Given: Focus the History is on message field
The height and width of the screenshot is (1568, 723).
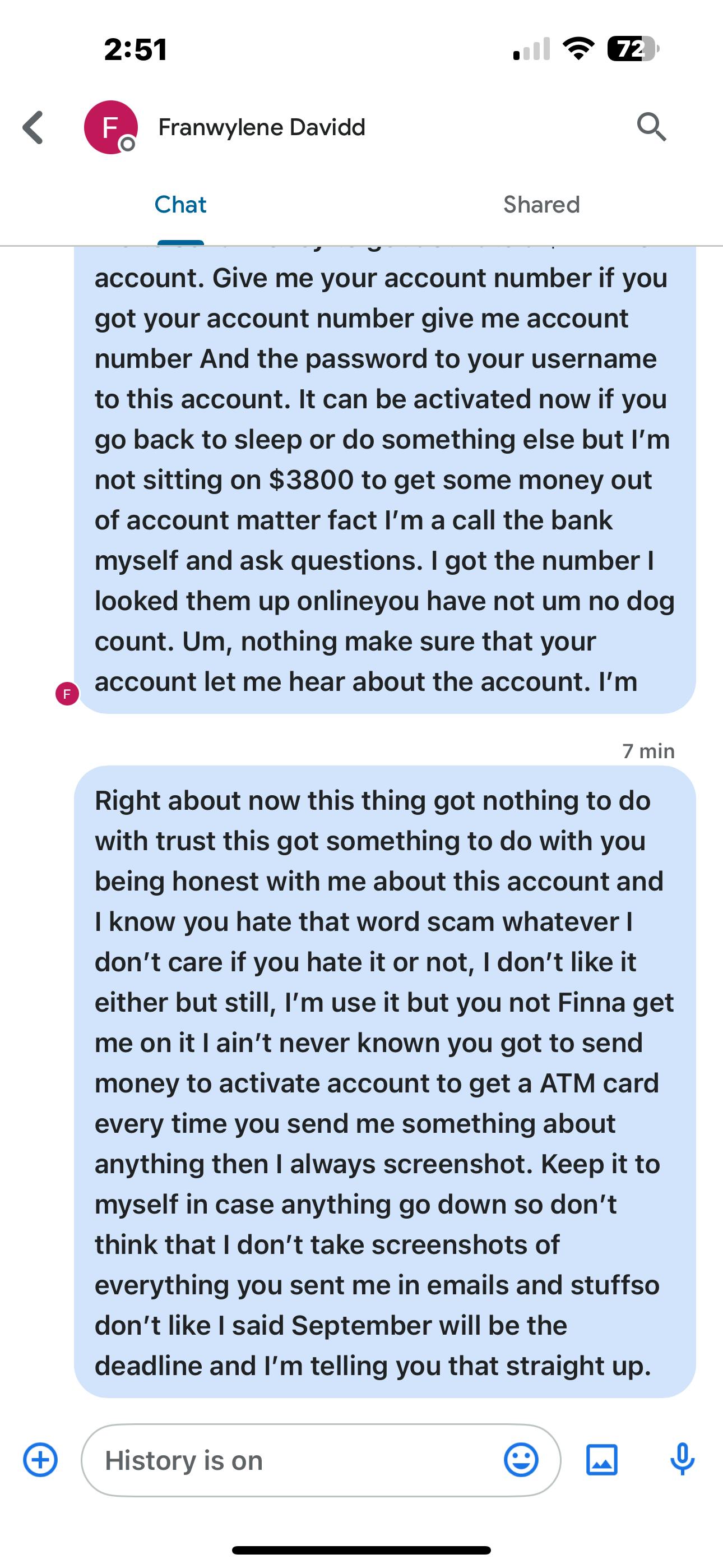Looking at the screenshot, I should point(292,1460).
